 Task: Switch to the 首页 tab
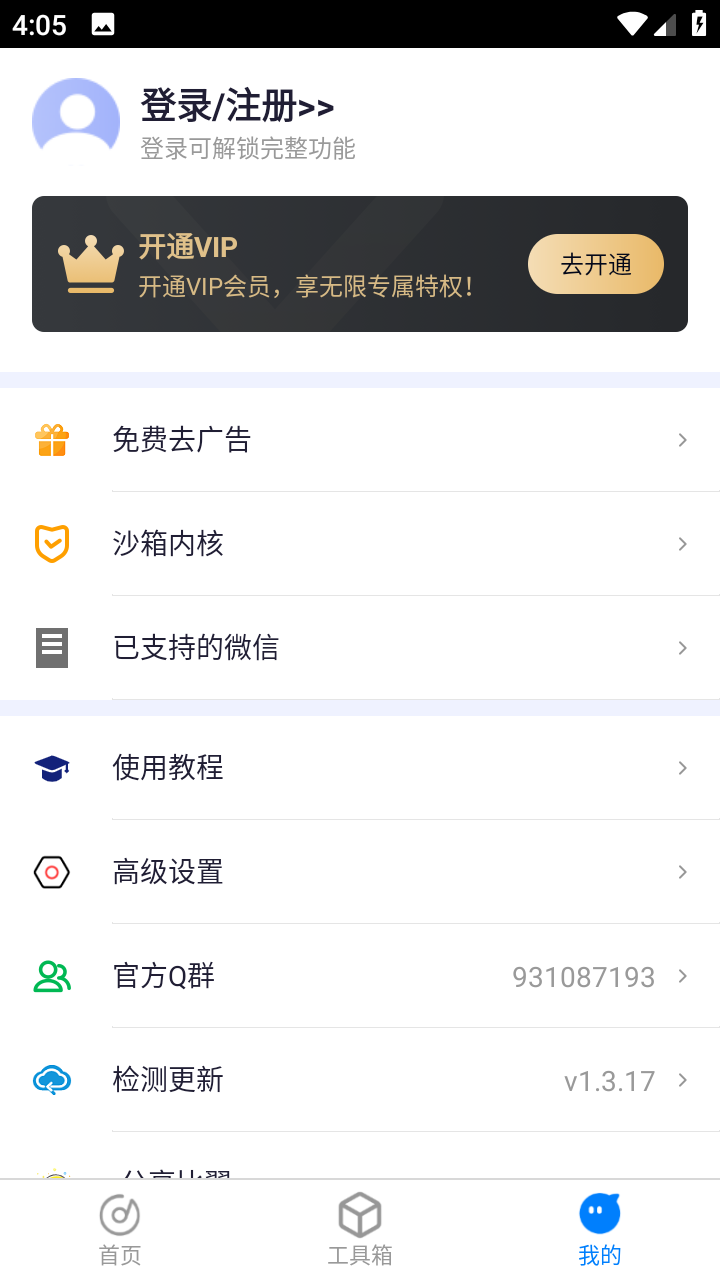click(x=119, y=1227)
